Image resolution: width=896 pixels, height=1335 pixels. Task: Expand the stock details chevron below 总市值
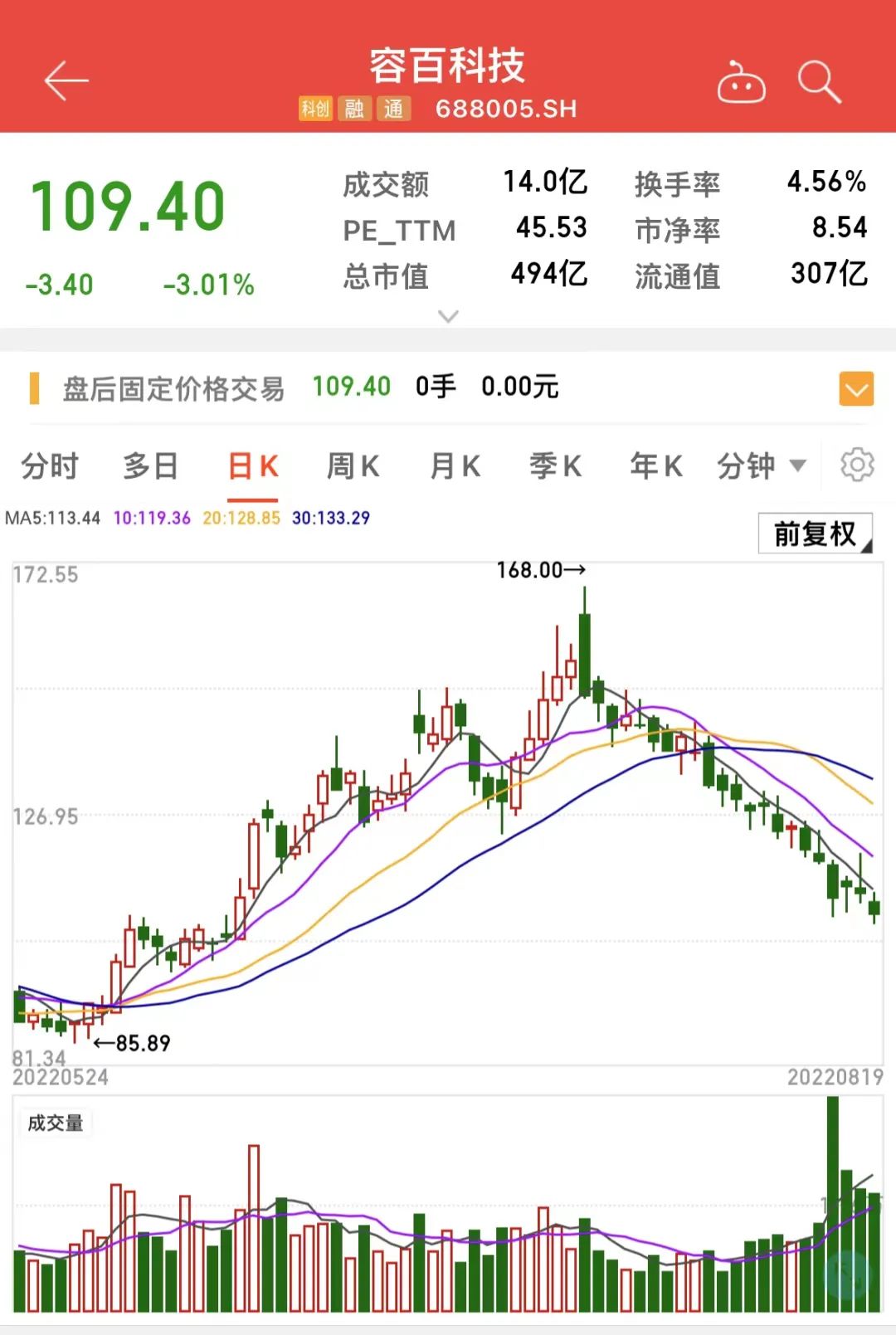tap(448, 317)
